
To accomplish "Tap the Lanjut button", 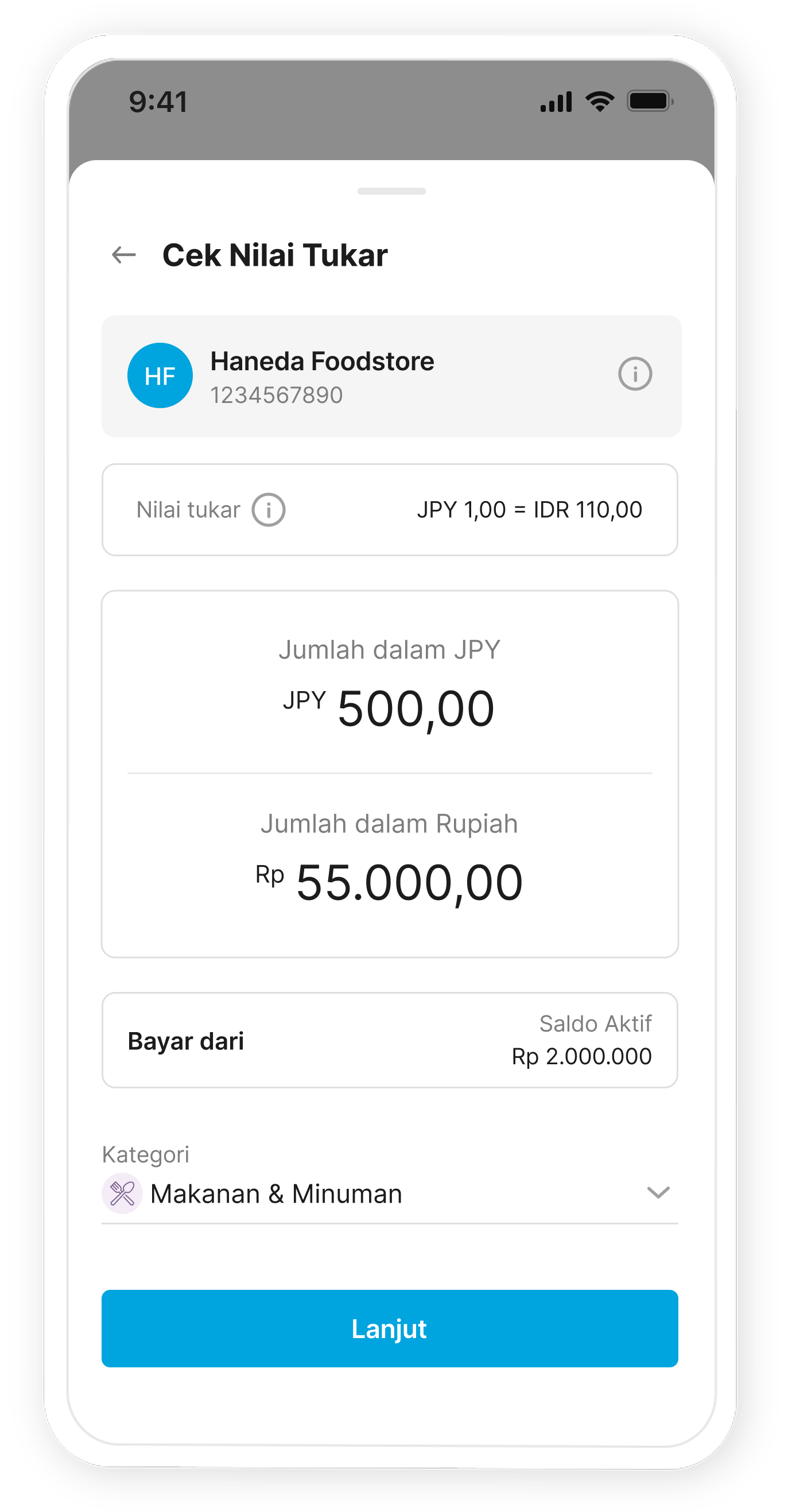I will coord(390,1328).
